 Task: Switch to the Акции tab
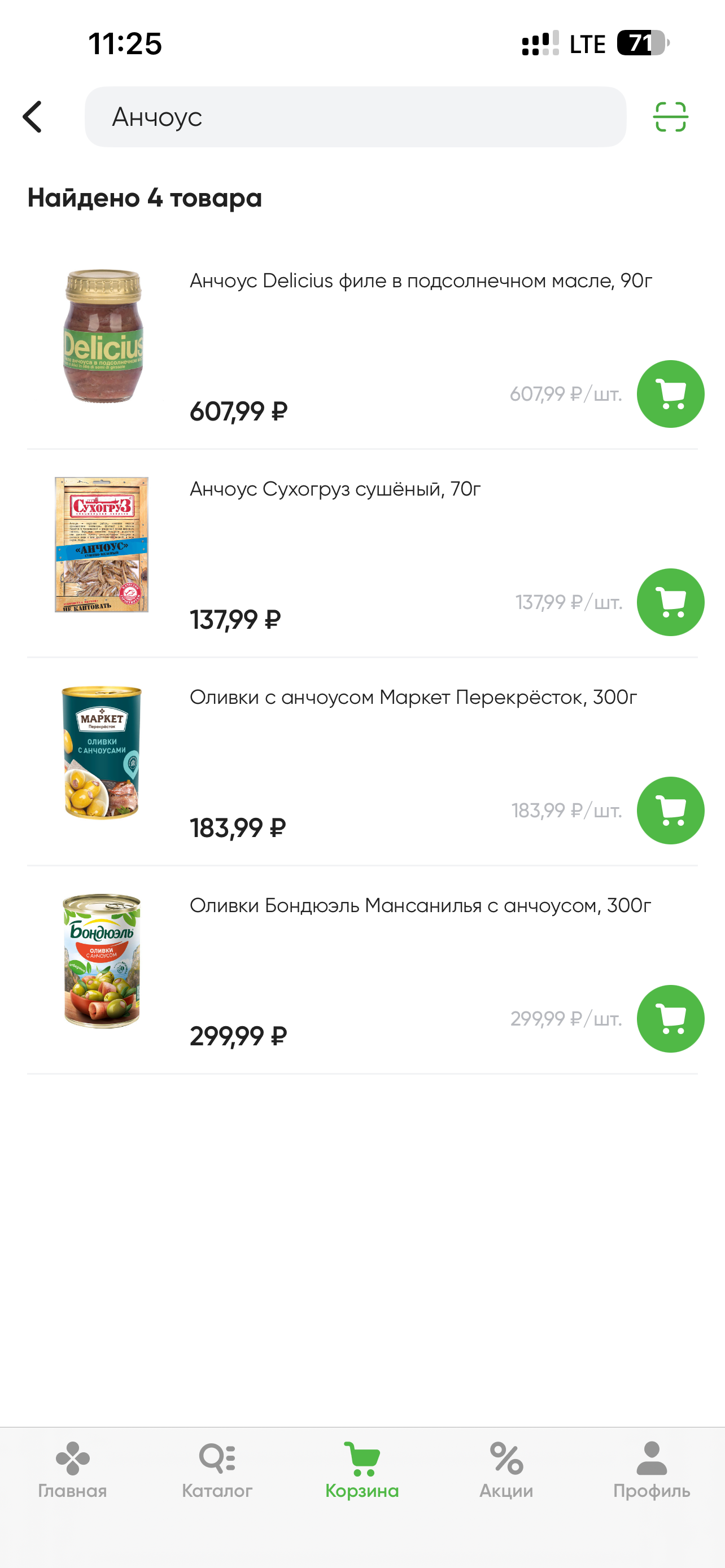click(506, 1469)
